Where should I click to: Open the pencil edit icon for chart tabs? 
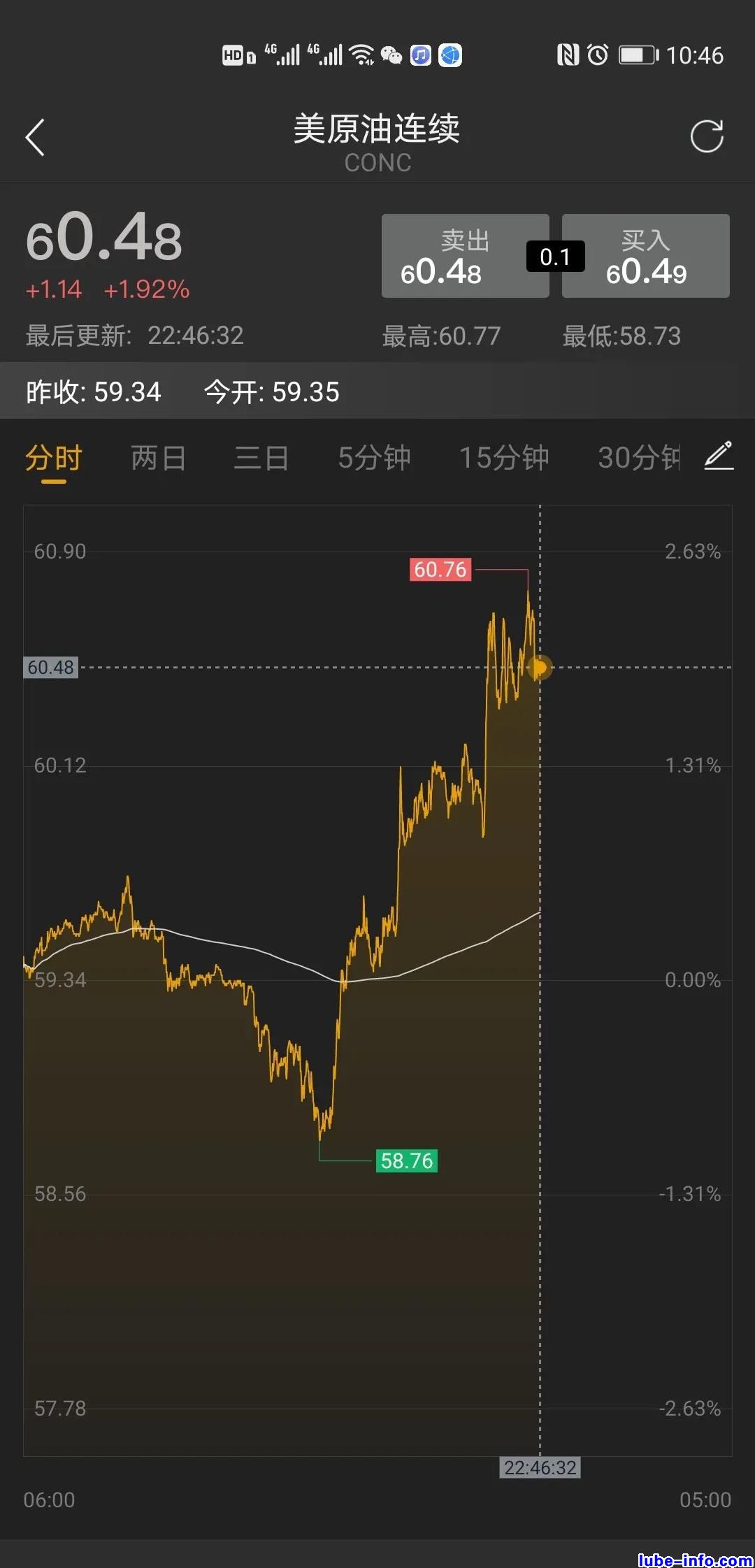click(719, 456)
